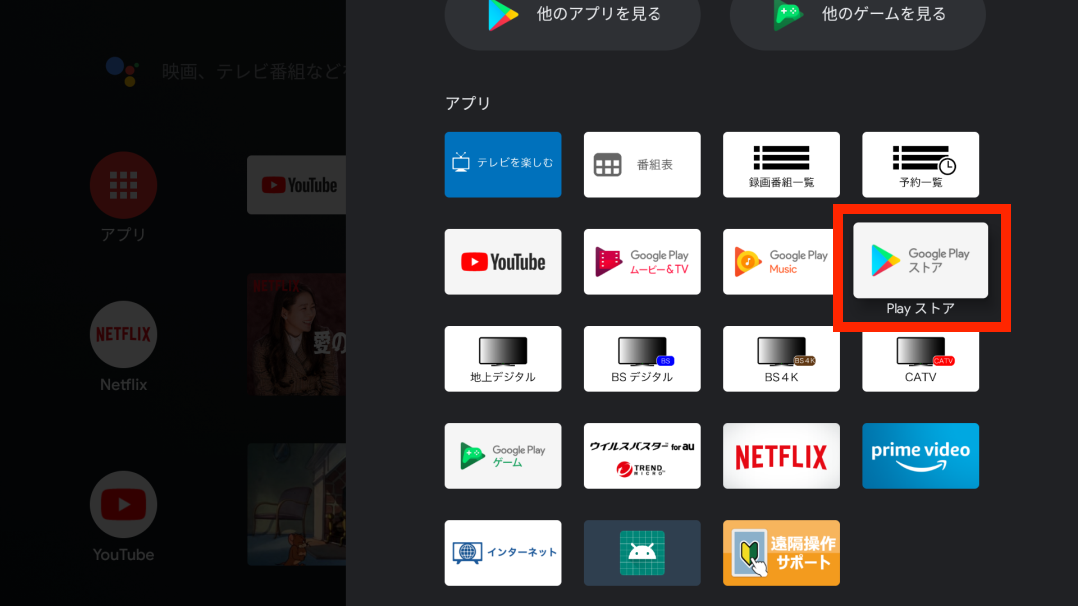Open 遠隔操作サポート app

(x=781, y=553)
